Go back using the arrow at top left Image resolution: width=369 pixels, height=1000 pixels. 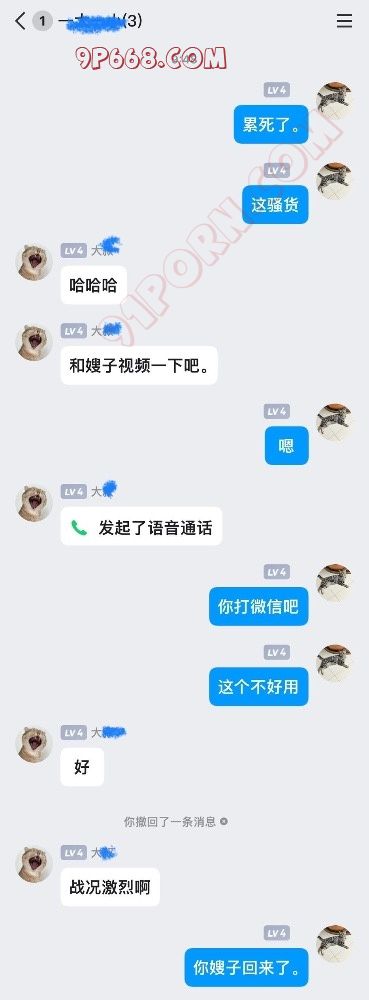(x=20, y=21)
